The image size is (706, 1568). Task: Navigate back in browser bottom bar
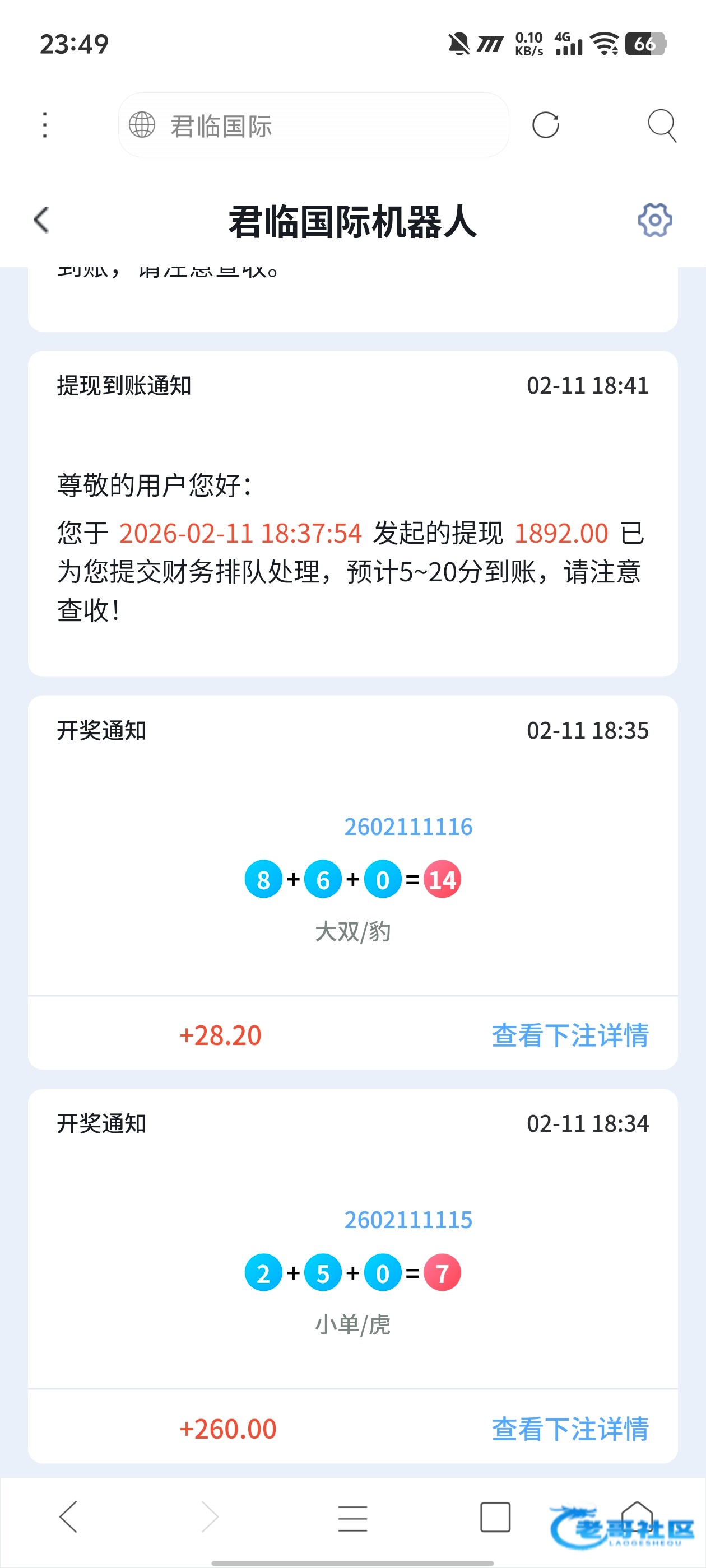[68, 1516]
